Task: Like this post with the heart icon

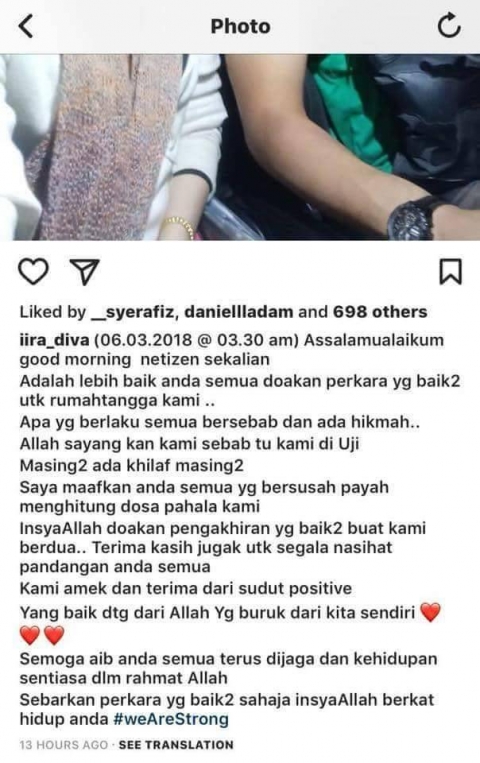Action: tap(34, 272)
